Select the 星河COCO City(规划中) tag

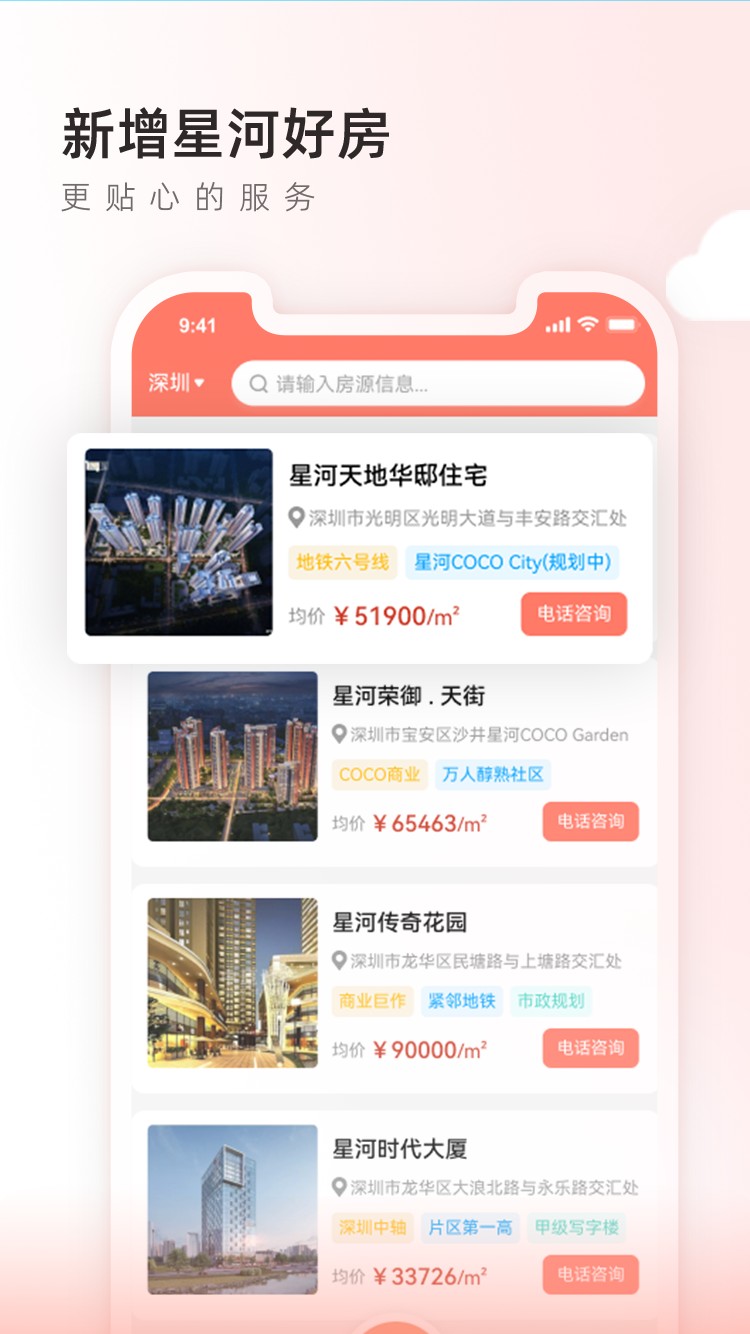tap(512, 563)
